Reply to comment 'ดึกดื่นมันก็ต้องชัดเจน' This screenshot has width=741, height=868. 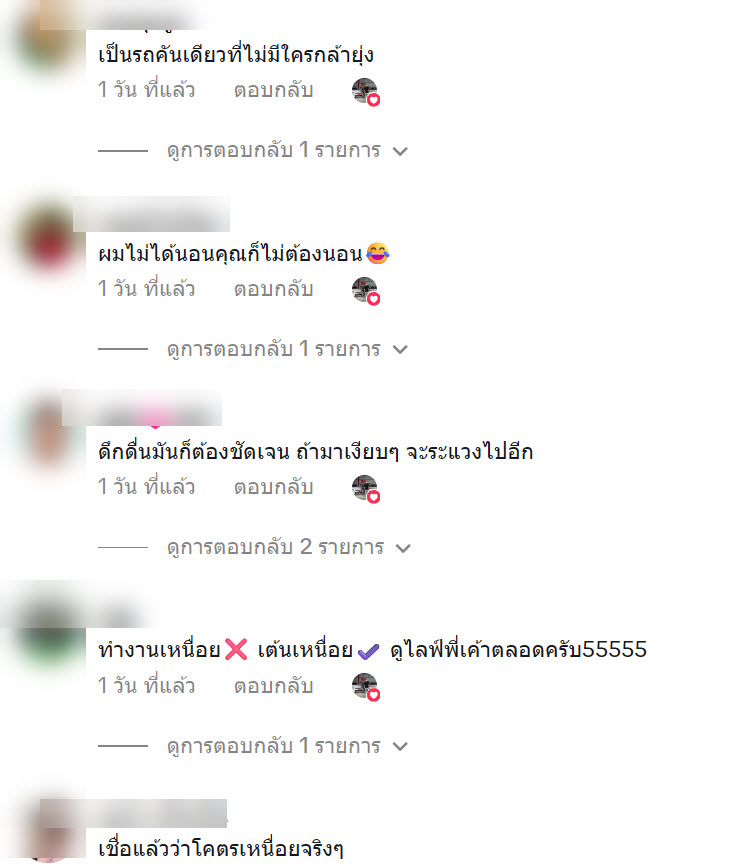[x=273, y=487]
